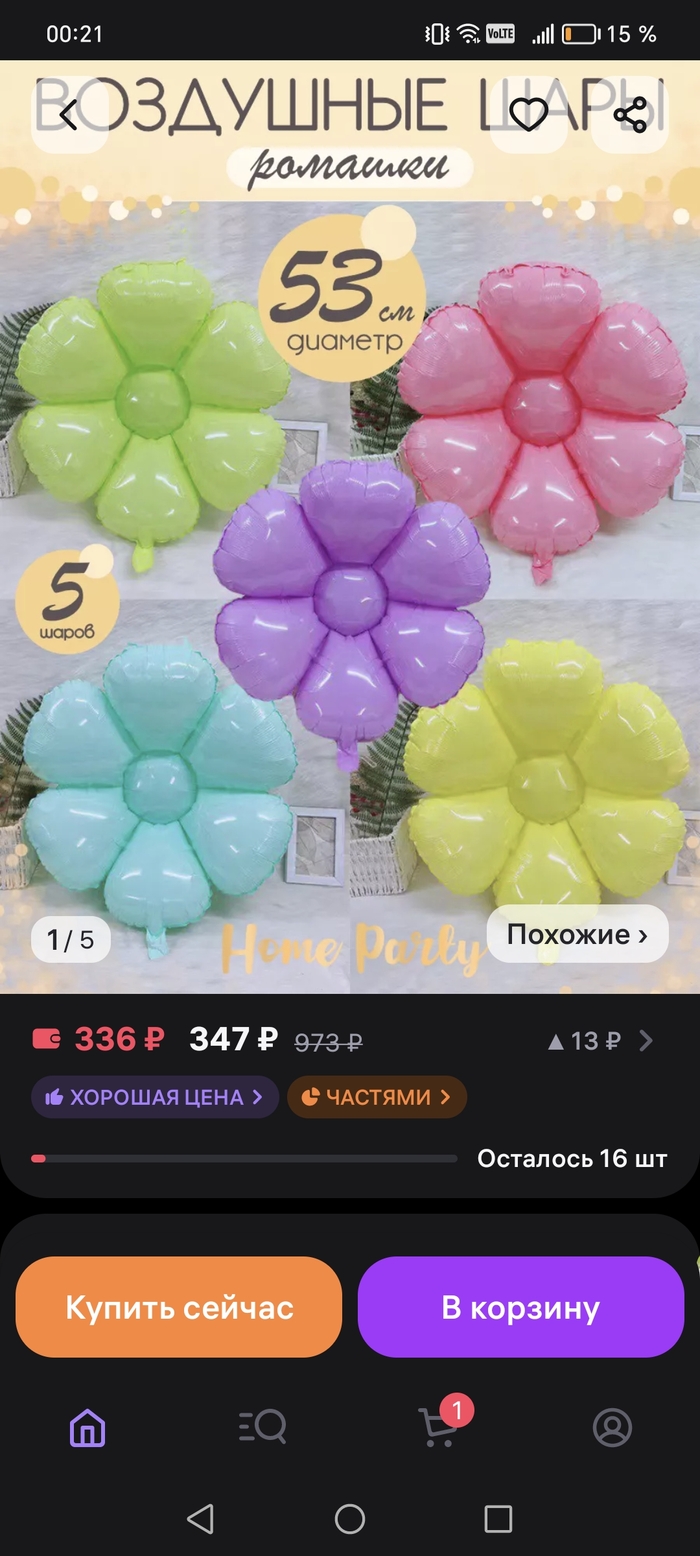
Task: Open similar items via Похожие
Action: click(577, 934)
